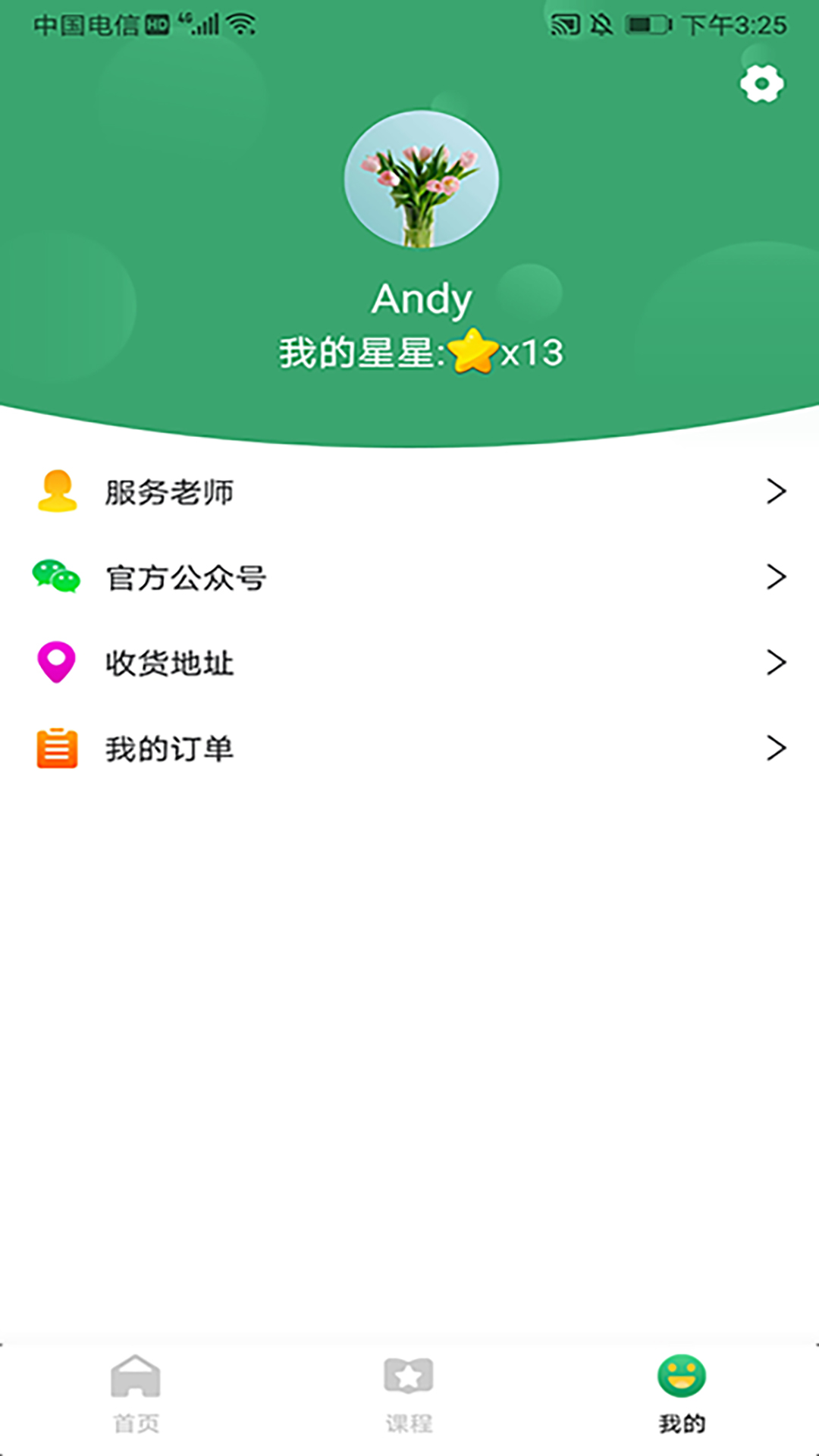Open the 服务老师 row
819x1456 pixels.
point(409,492)
